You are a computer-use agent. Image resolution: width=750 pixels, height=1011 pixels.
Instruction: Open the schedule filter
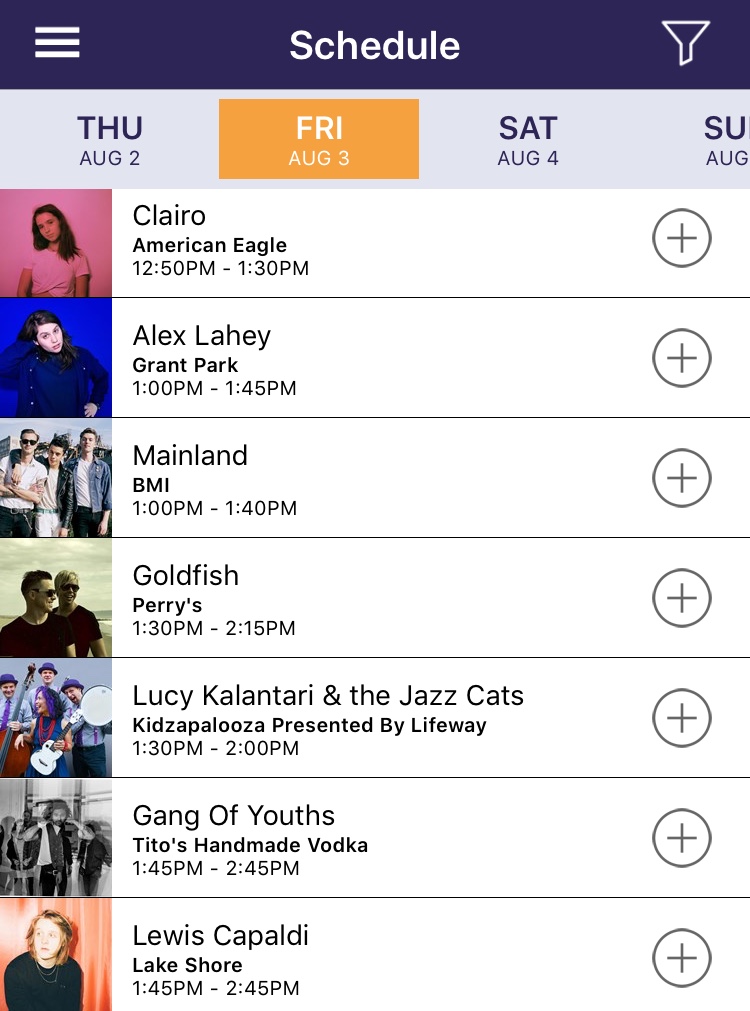[x=685, y=43]
